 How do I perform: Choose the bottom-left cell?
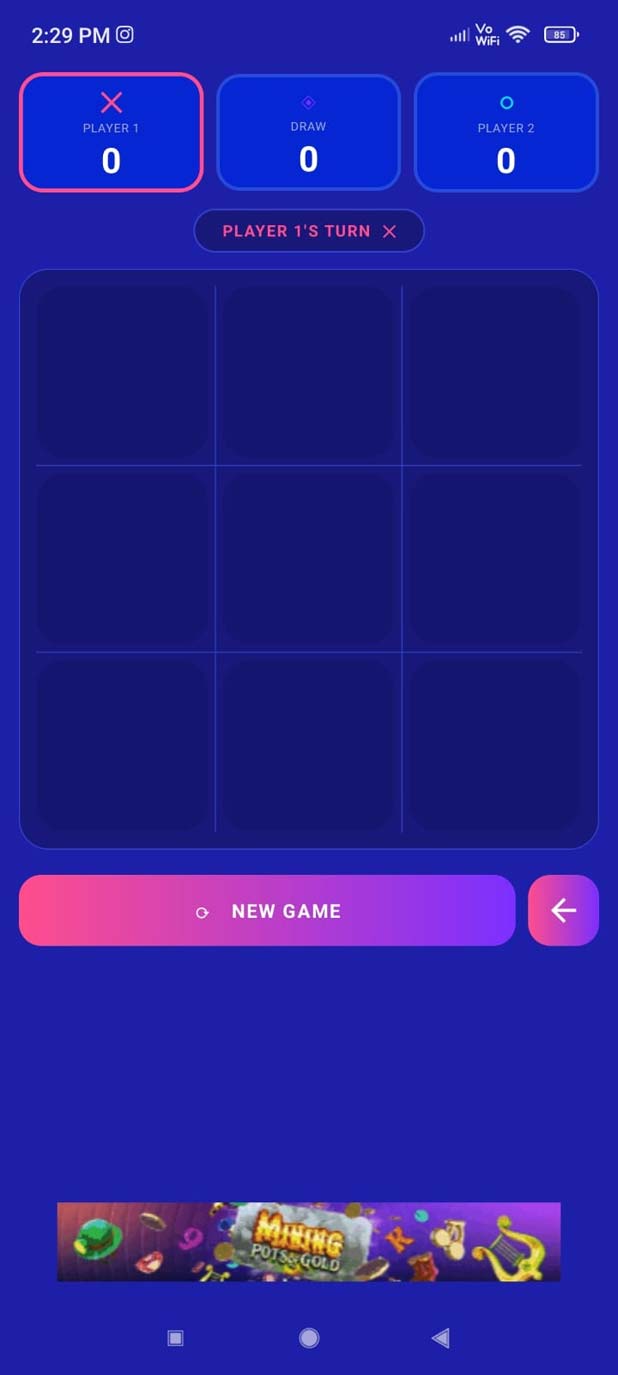click(x=122, y=744)
